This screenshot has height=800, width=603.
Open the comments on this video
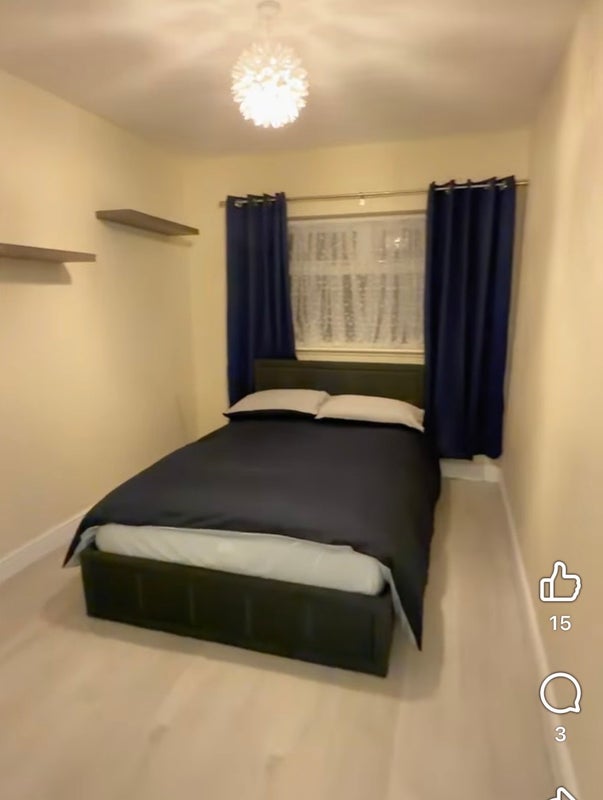(560, 693)
